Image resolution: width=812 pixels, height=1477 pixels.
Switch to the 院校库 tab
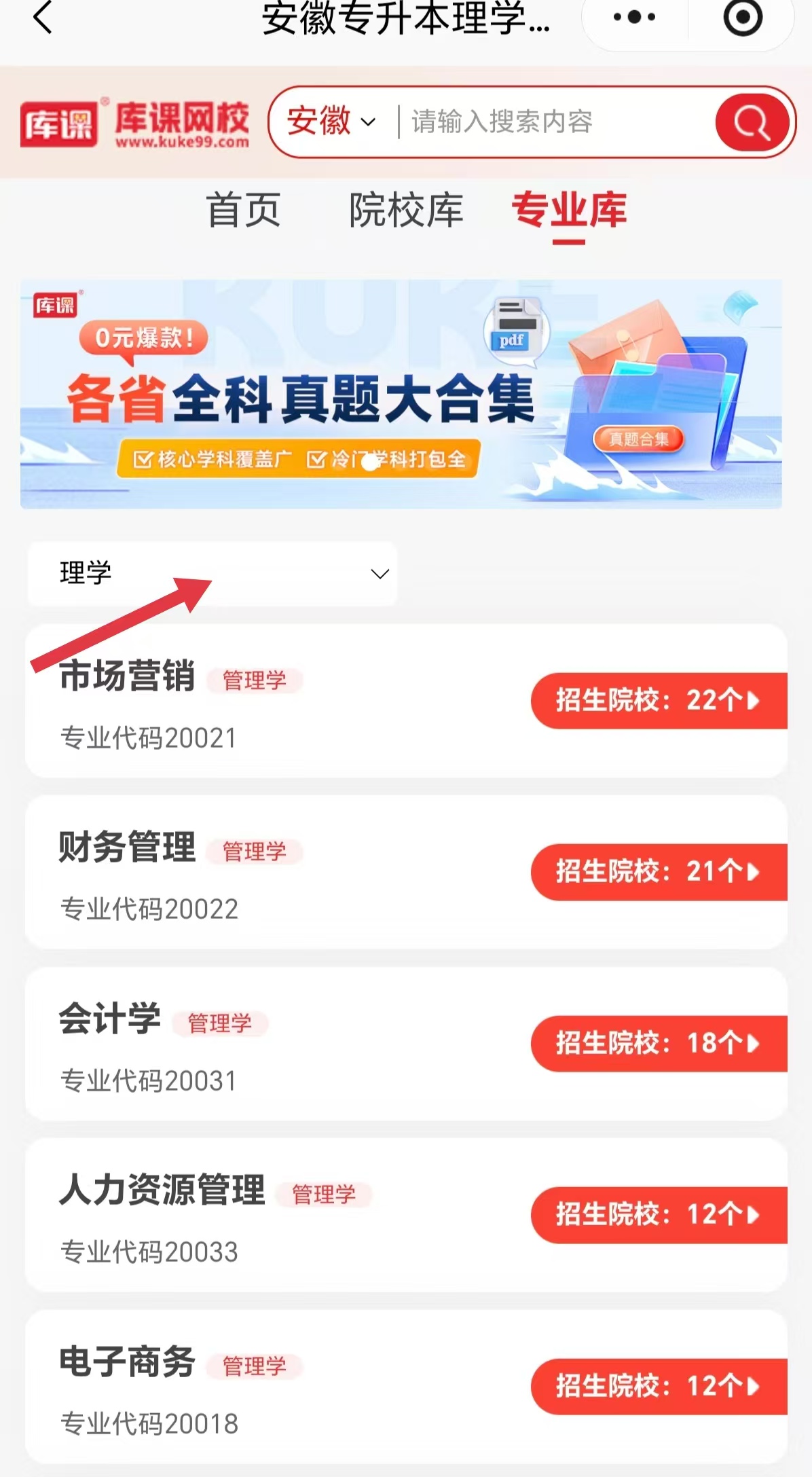[406, 211]
